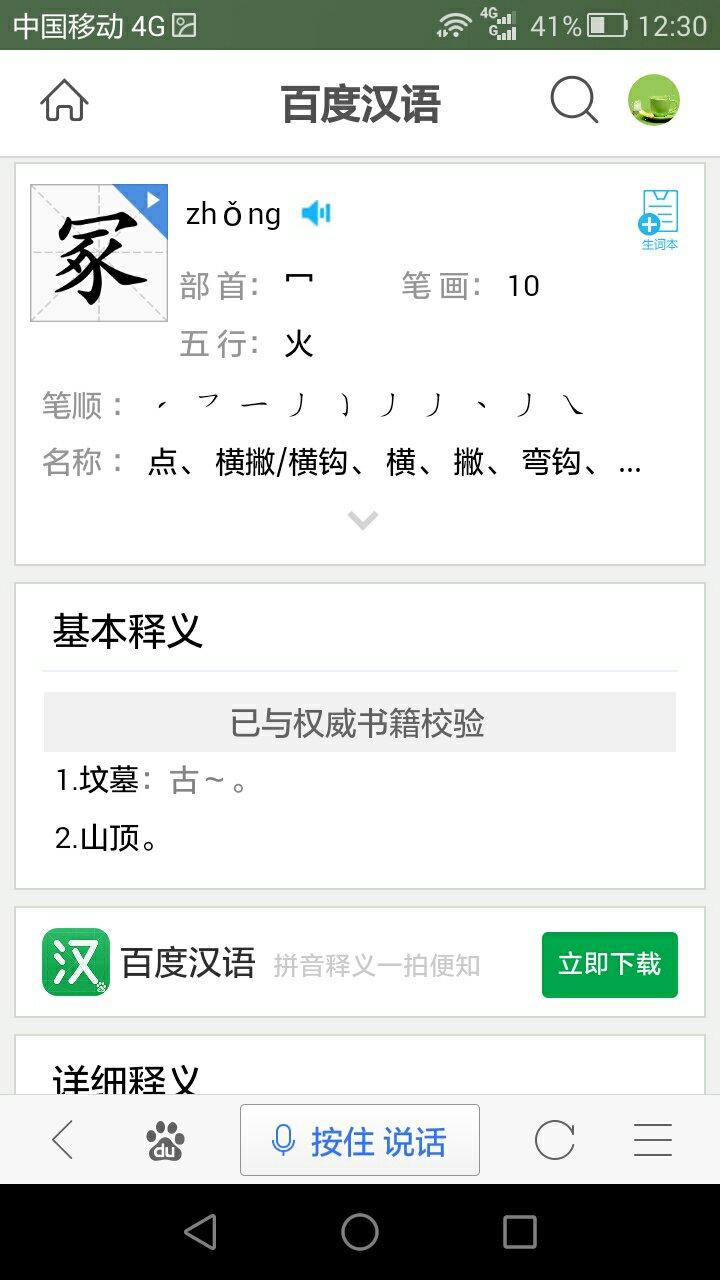Open the recent apps overview
The width and height of the screenshot is (720, 1280).
[519, 1232]
